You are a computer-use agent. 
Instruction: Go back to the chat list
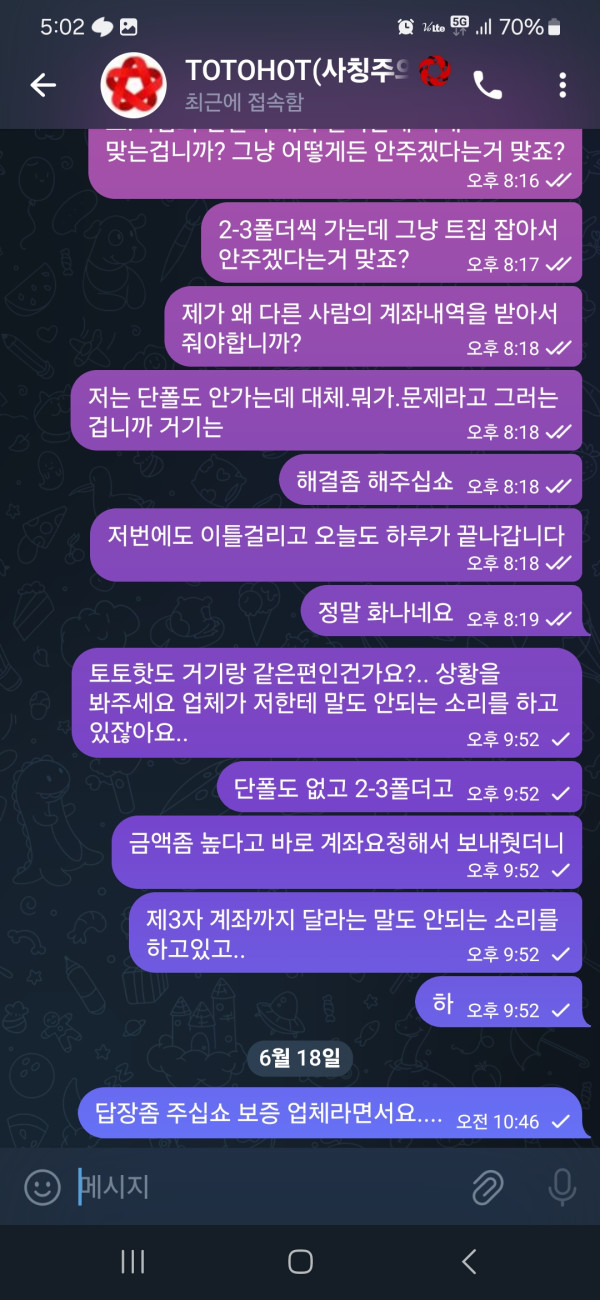pyautogui.click(x=43, y=86)
